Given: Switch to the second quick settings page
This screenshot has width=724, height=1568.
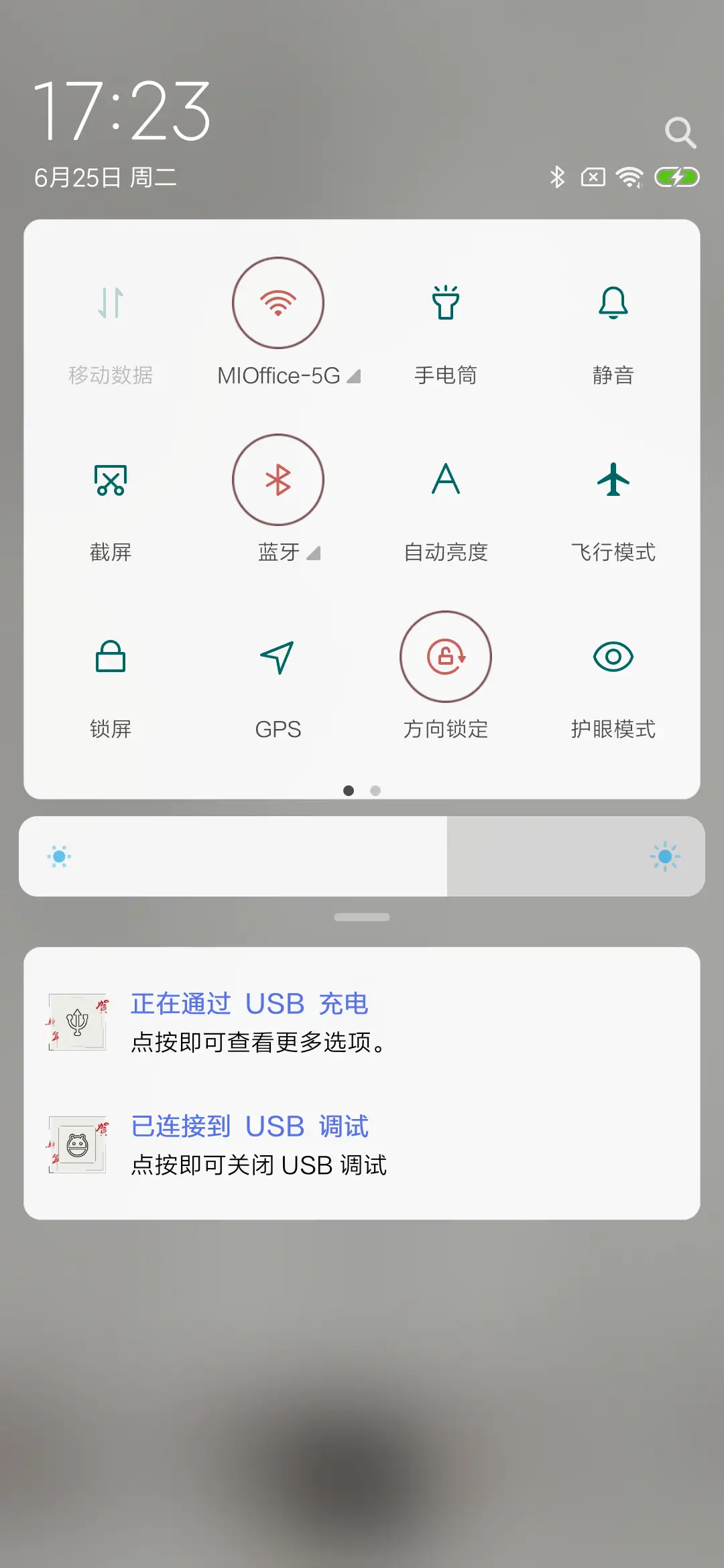Looking at the screenshot, I should [375, 791].
